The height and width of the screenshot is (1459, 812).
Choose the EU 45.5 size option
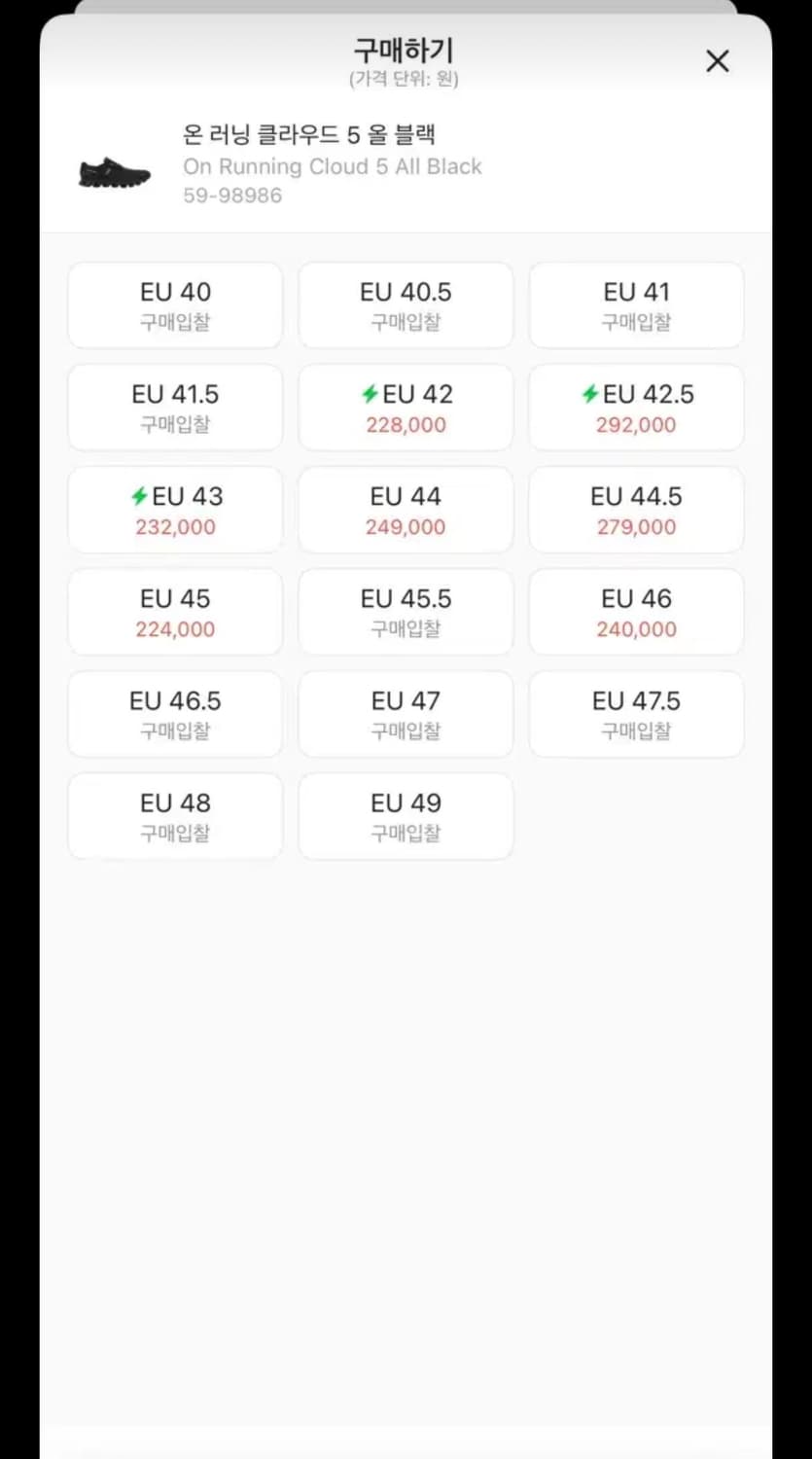coord(406,612)
